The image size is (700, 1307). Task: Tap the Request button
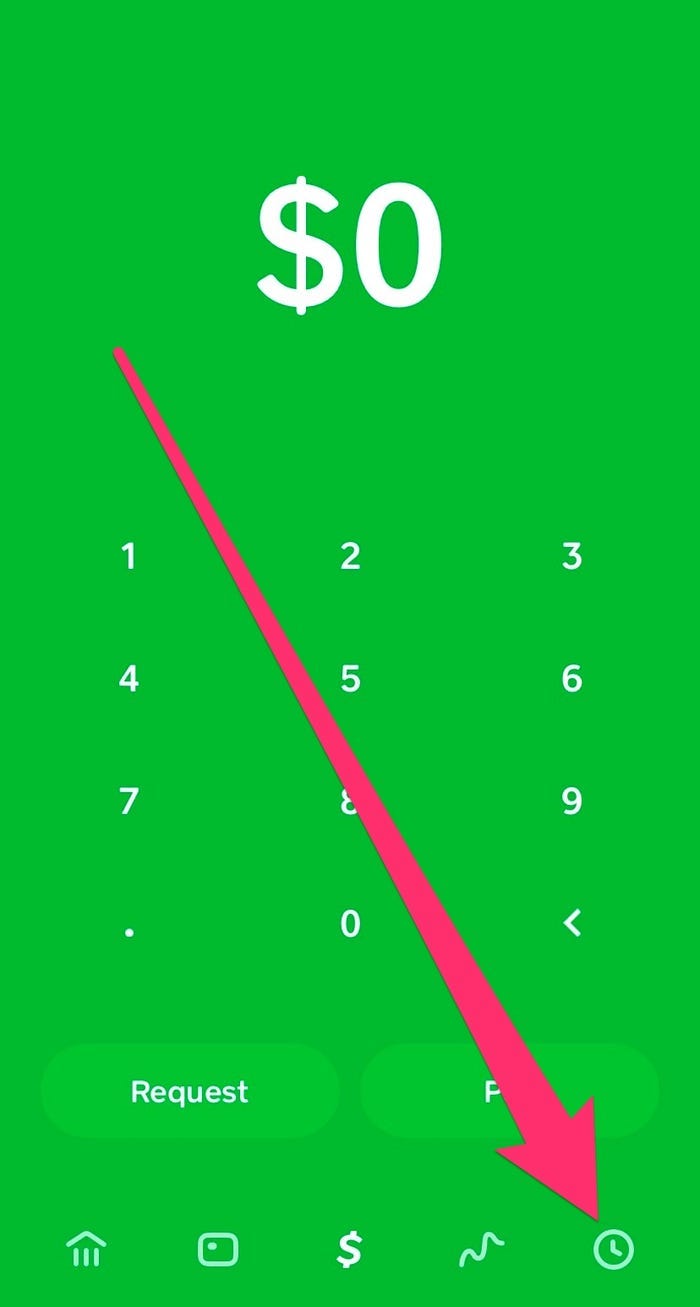pos(189,1091)
